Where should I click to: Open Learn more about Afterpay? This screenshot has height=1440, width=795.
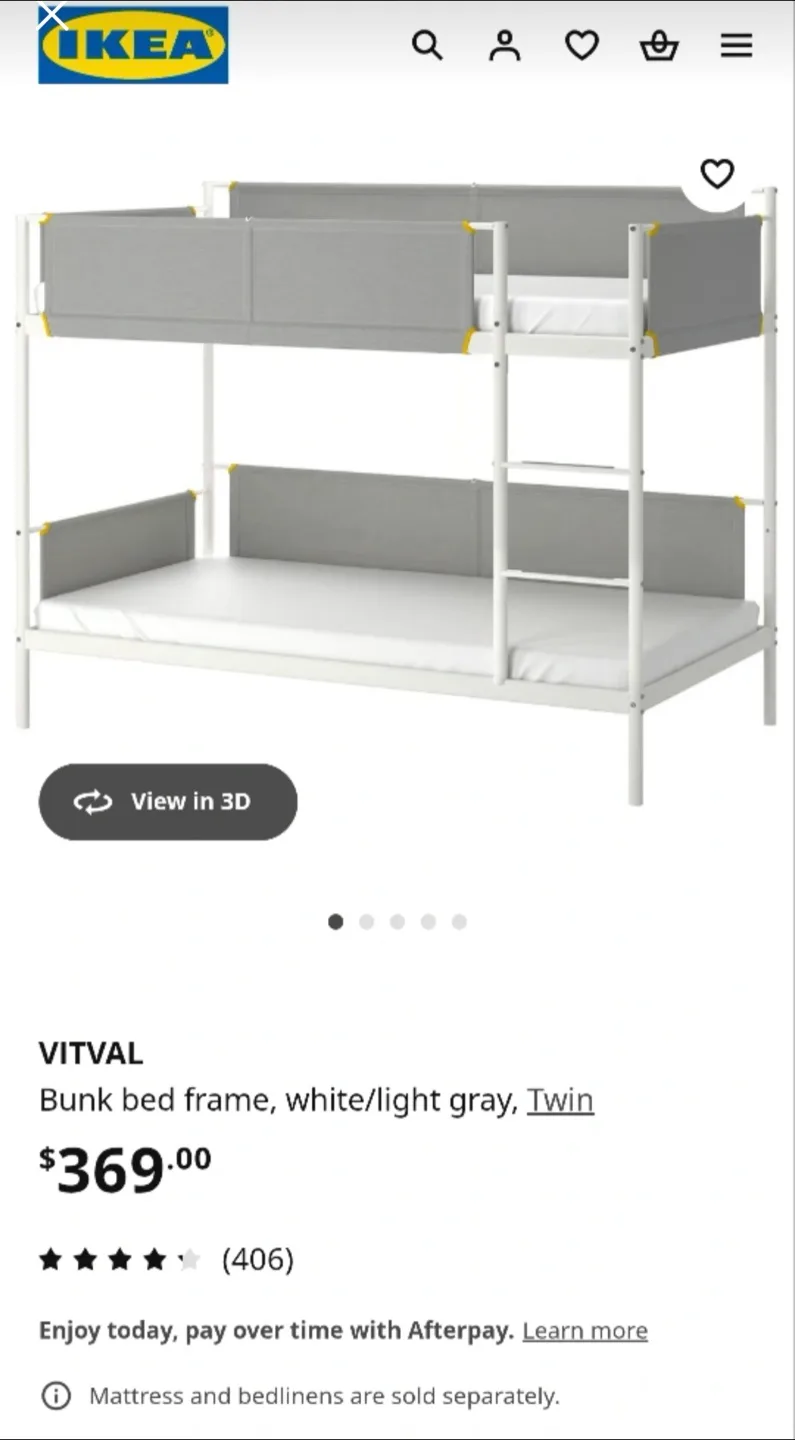click(x=585, y=1330)
